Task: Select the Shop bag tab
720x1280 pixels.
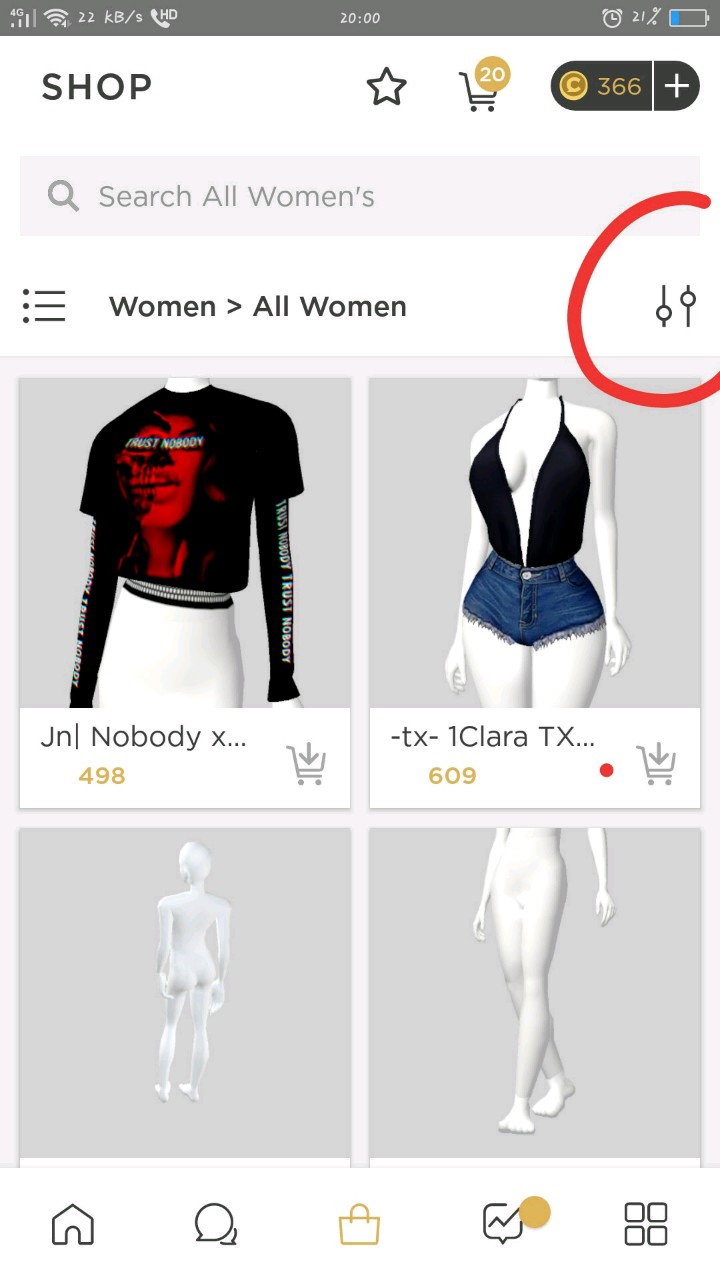Action: coord(359,1223)
